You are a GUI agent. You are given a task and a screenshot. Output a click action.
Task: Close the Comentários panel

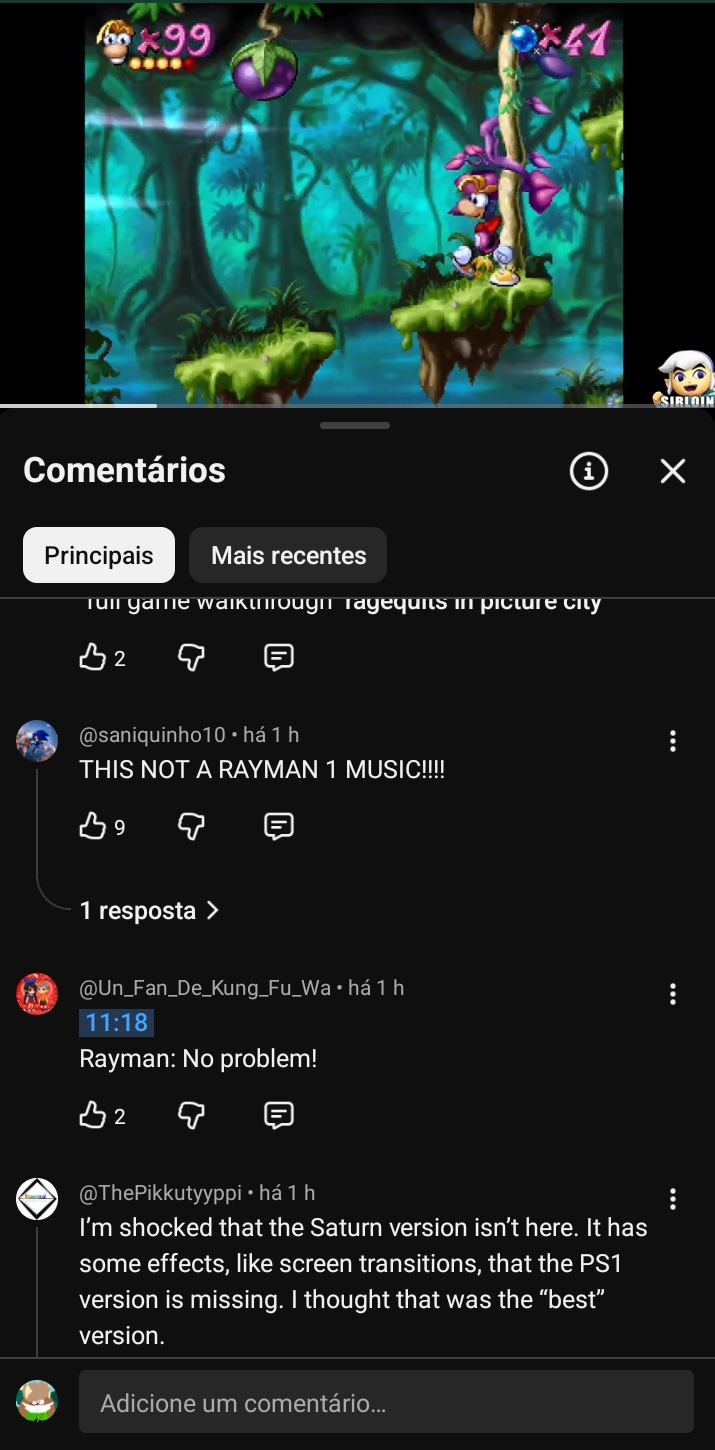pyautogui.click(x=673, y=471)
